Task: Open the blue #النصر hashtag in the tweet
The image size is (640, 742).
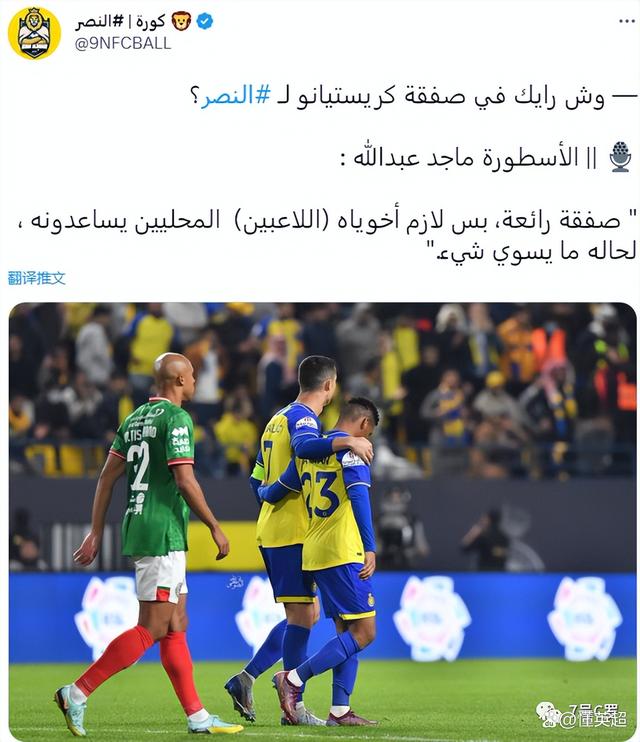Action: click(236, 96)
